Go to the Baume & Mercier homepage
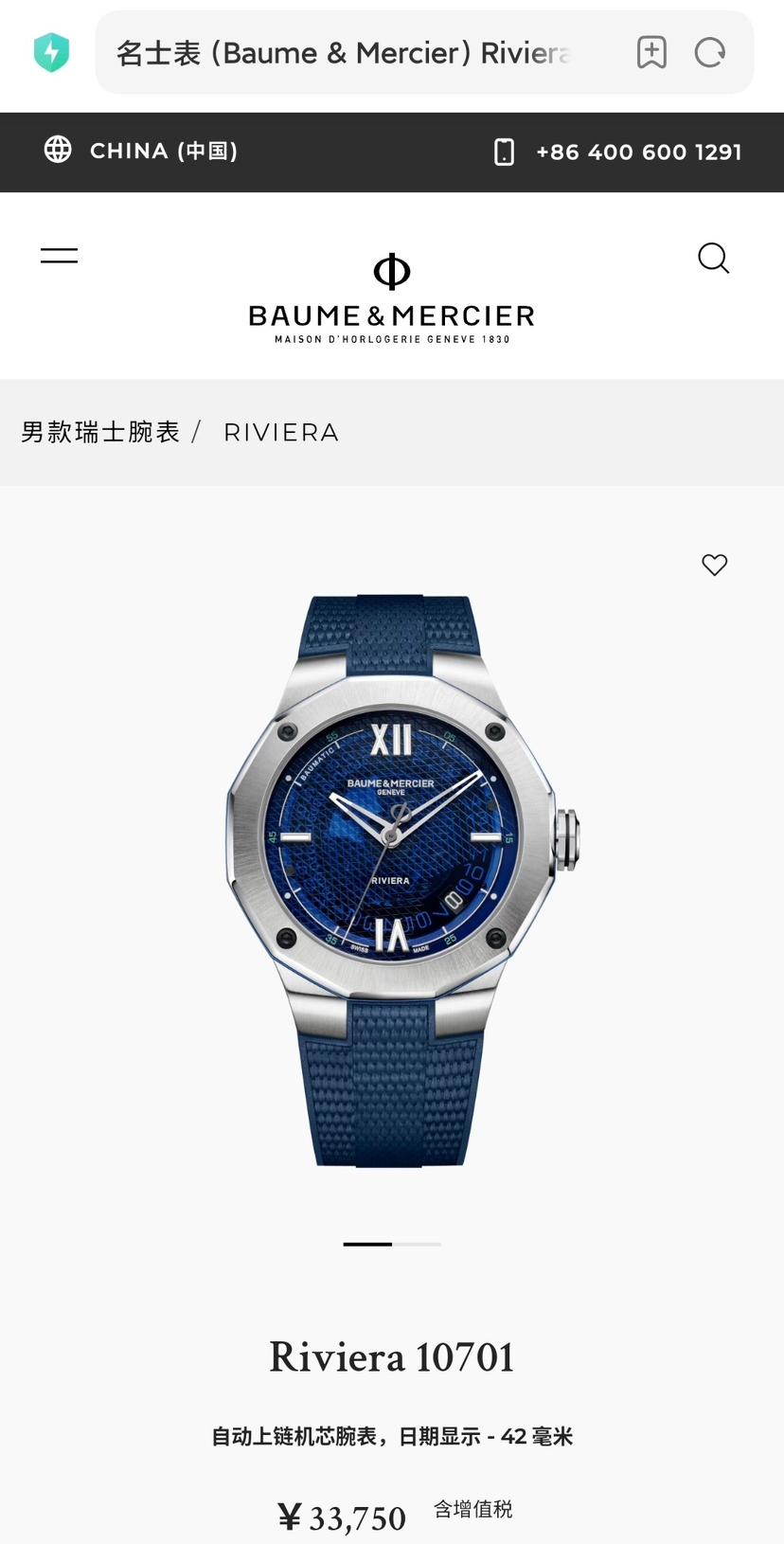 pyautogui.click(x=392, y=298)
